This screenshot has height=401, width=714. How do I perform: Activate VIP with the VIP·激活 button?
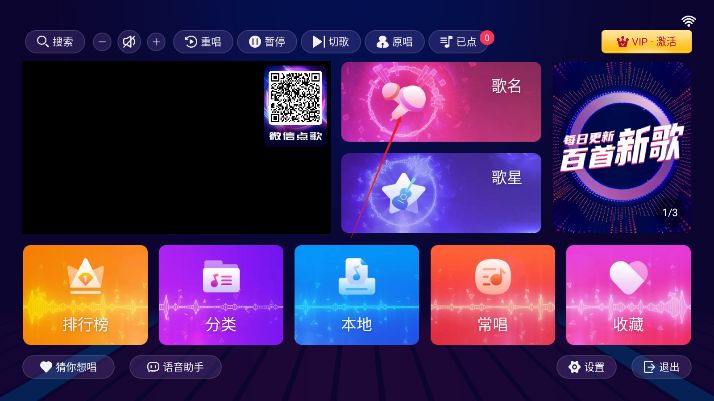coord(646,42)
